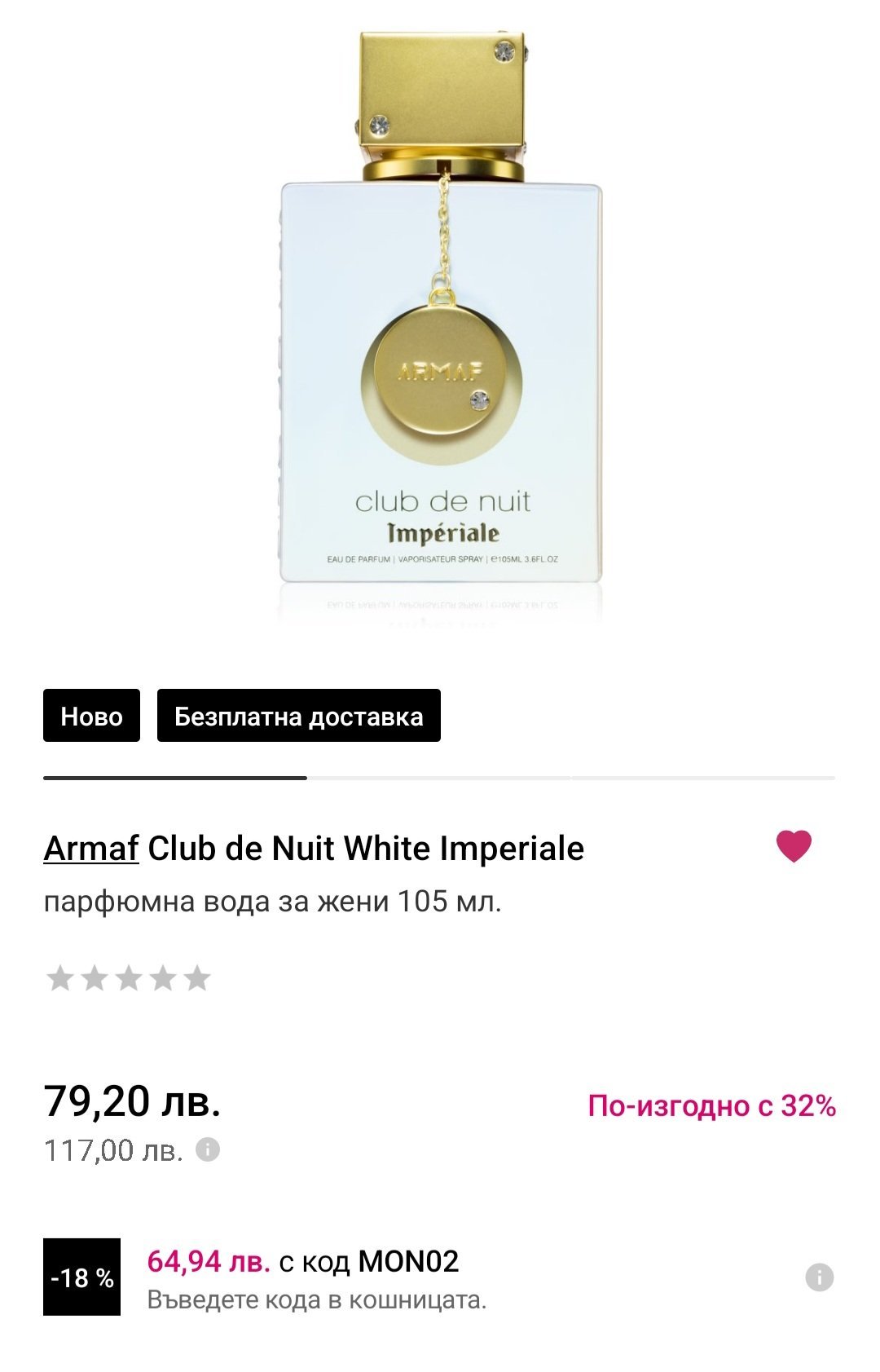Open info icon for MON02 code offer
Image resolution: width=880 pixels, height=1372 pixels.
point(820,1277)
